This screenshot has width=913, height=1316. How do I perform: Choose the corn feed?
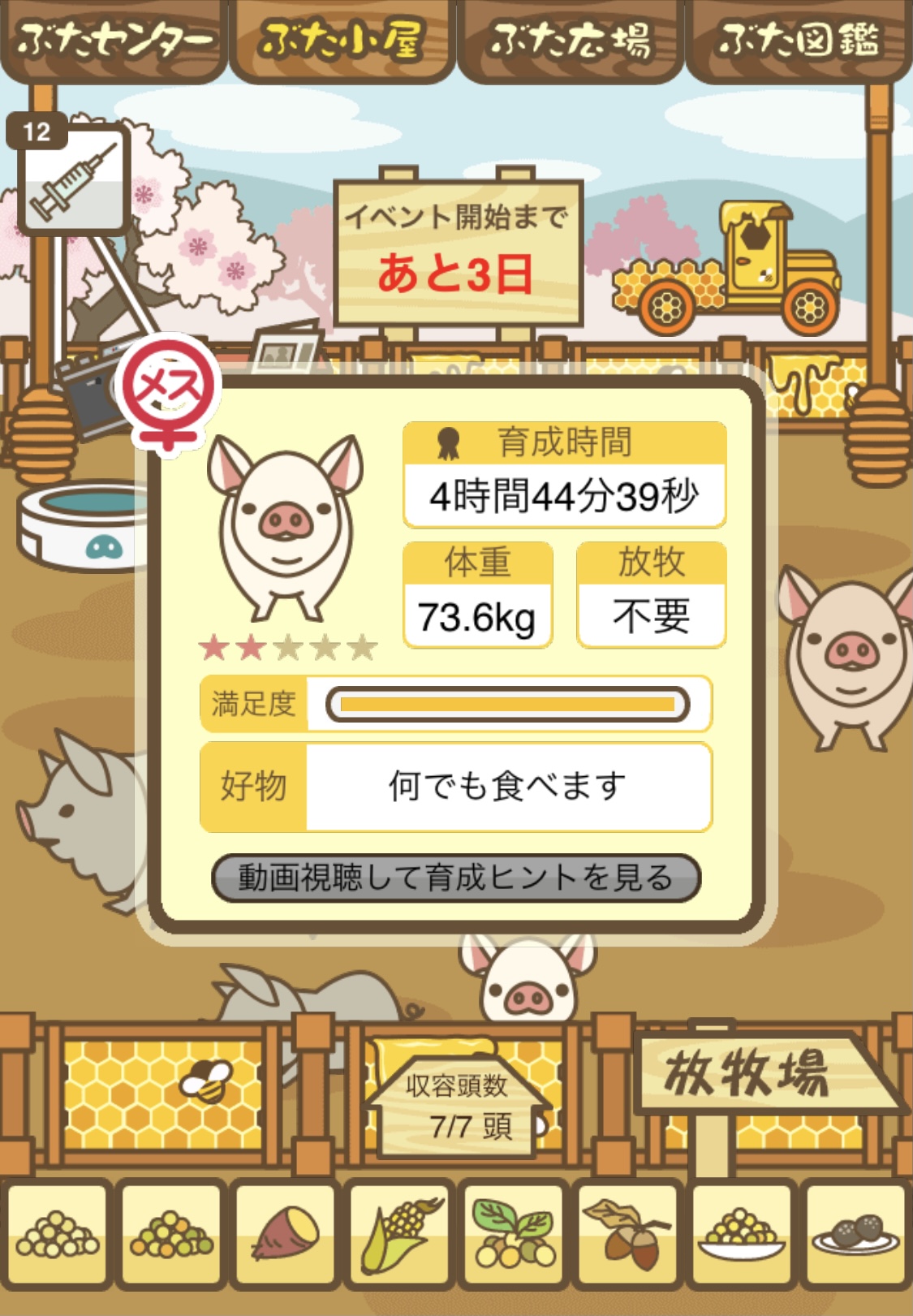tap(399, 1234)
